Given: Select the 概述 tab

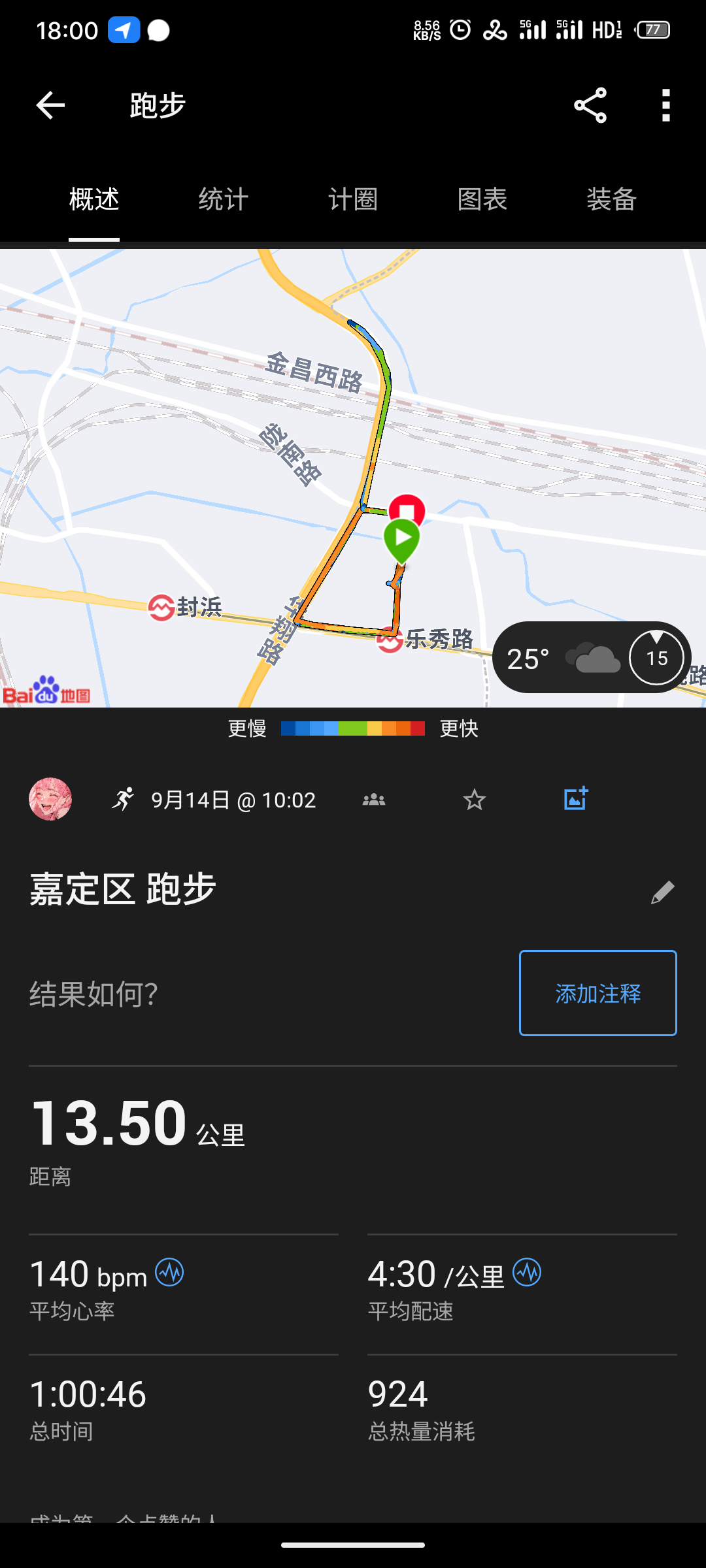Looking at the screenshot, I should tap(94, 199).
